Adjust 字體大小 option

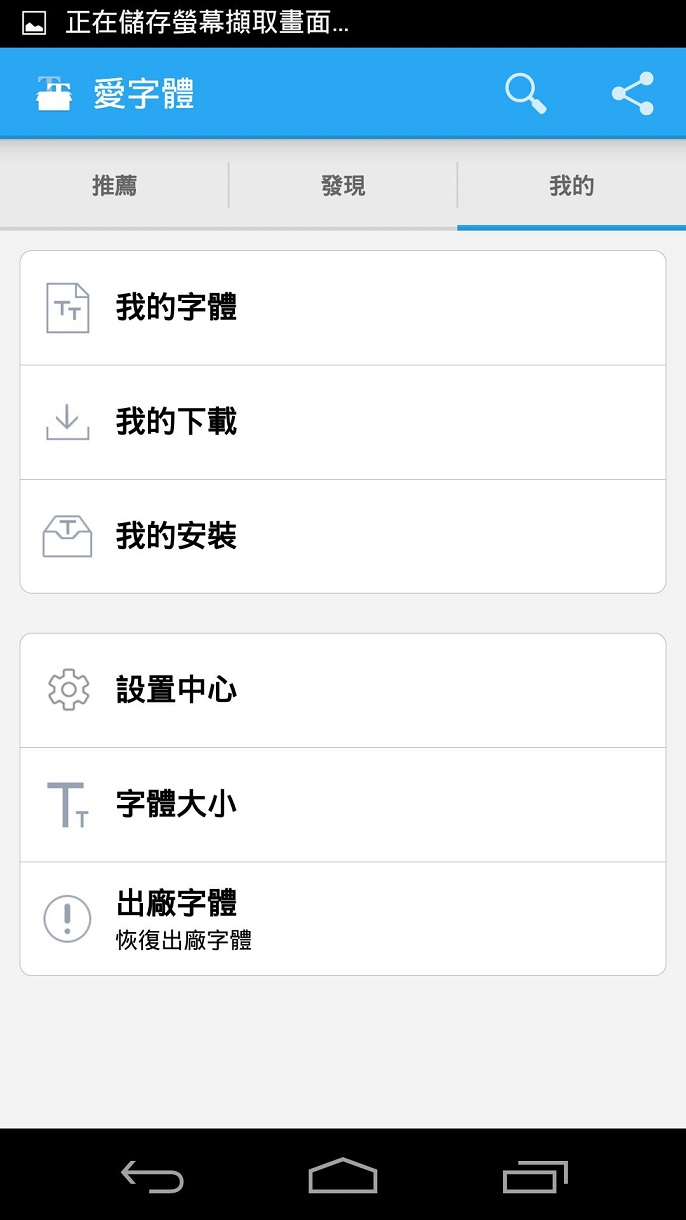(x=343, y=804)
